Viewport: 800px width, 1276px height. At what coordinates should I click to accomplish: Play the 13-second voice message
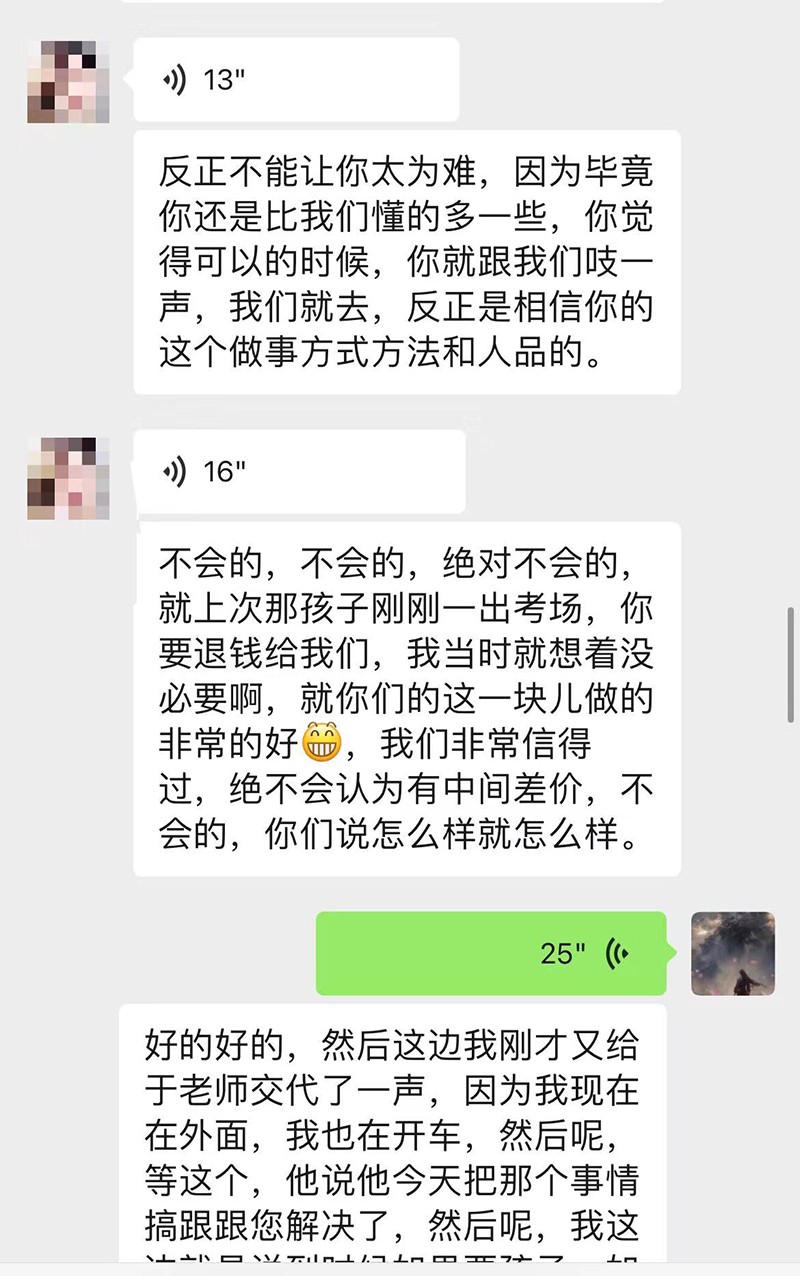tap(300, 78)
